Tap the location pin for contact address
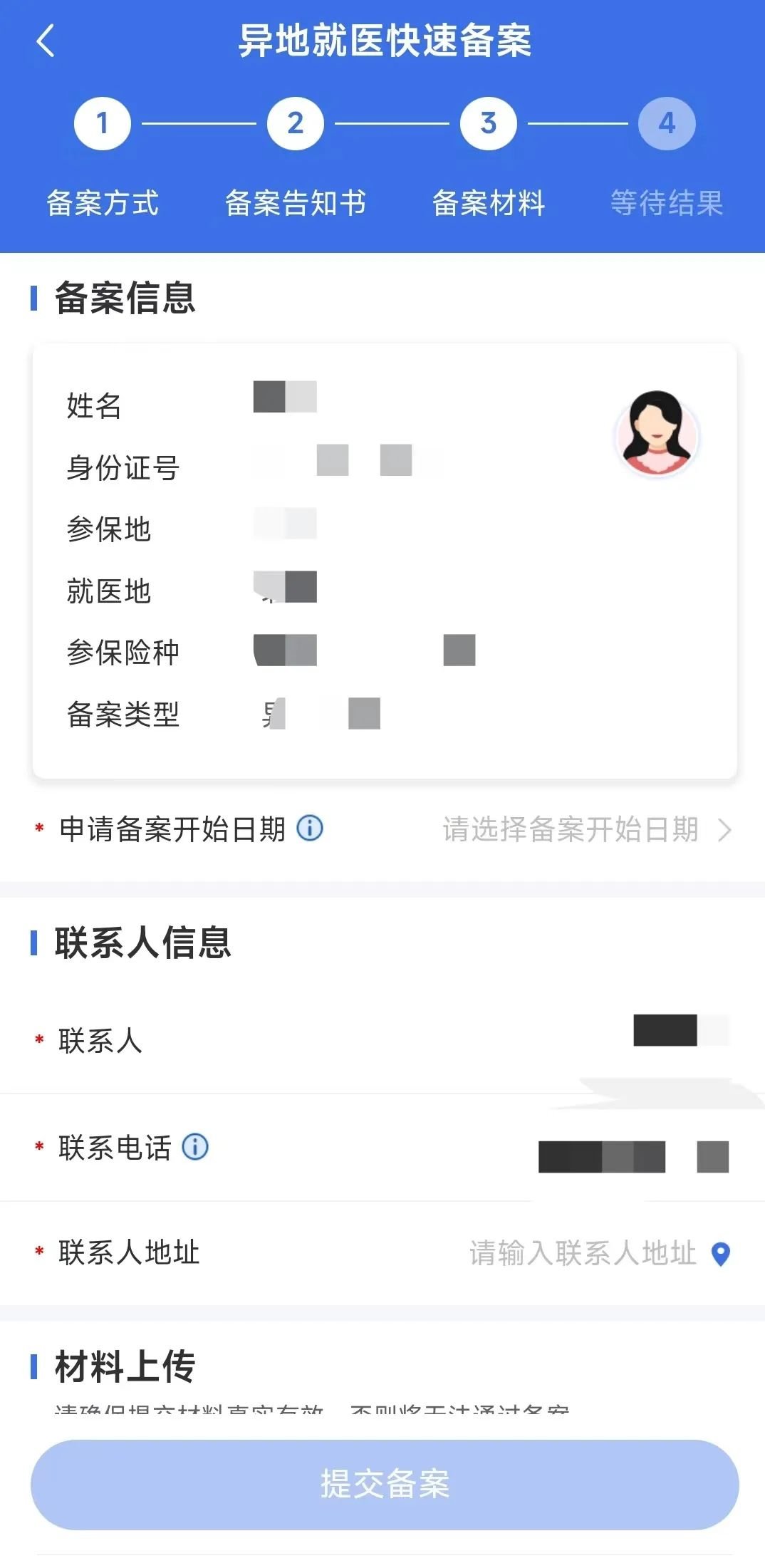This screenshot has width=765, height=1568. (721, 1254)
